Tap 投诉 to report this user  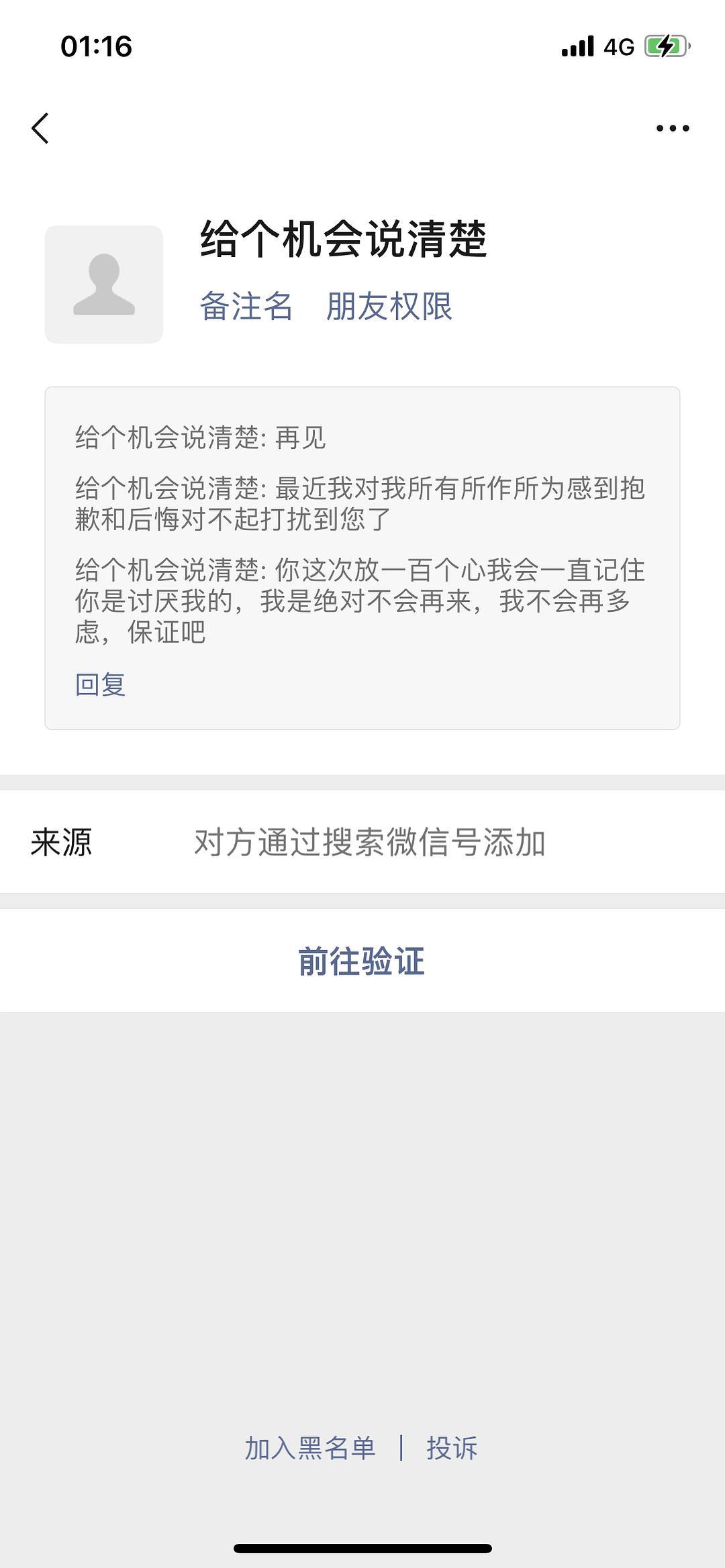pyautogui.click(x=452, y=1448)
